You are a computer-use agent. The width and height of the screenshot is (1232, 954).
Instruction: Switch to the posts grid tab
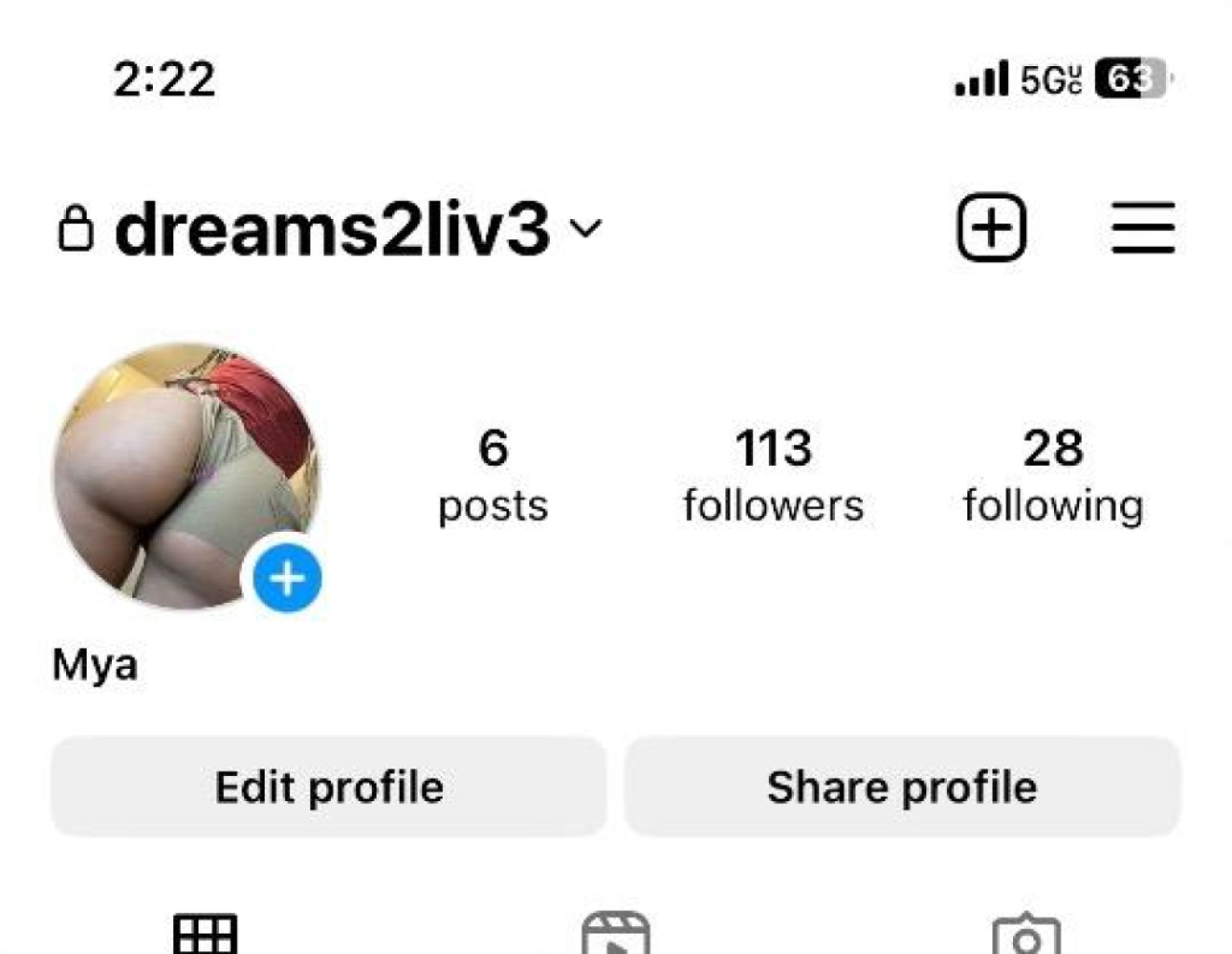coord(205,934)
